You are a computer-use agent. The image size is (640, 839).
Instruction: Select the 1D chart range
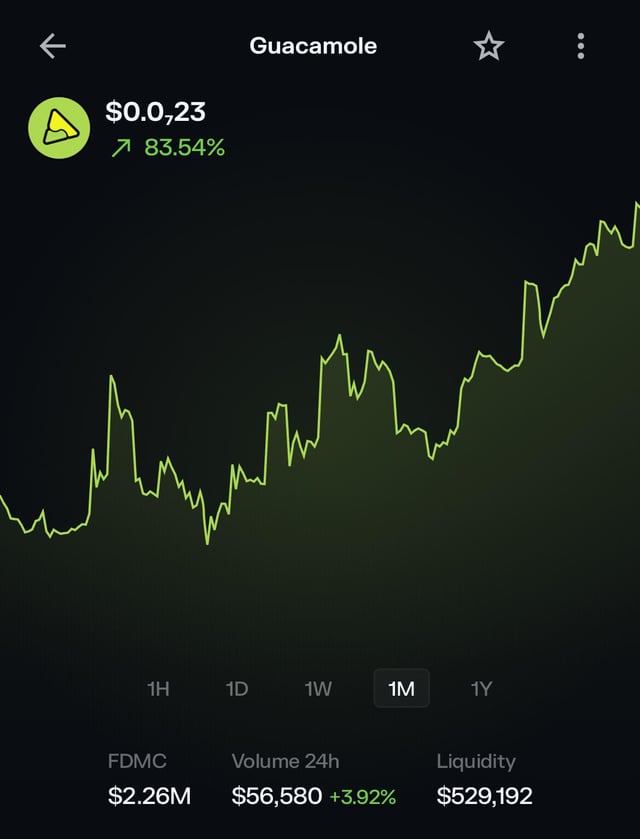click(237, 689)
